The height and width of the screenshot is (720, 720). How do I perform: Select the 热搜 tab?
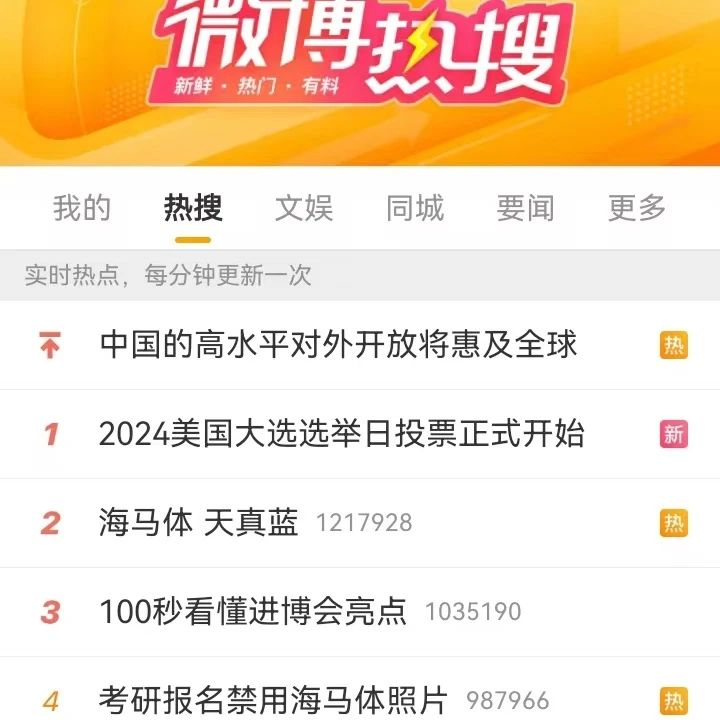[x=193, y=208]
